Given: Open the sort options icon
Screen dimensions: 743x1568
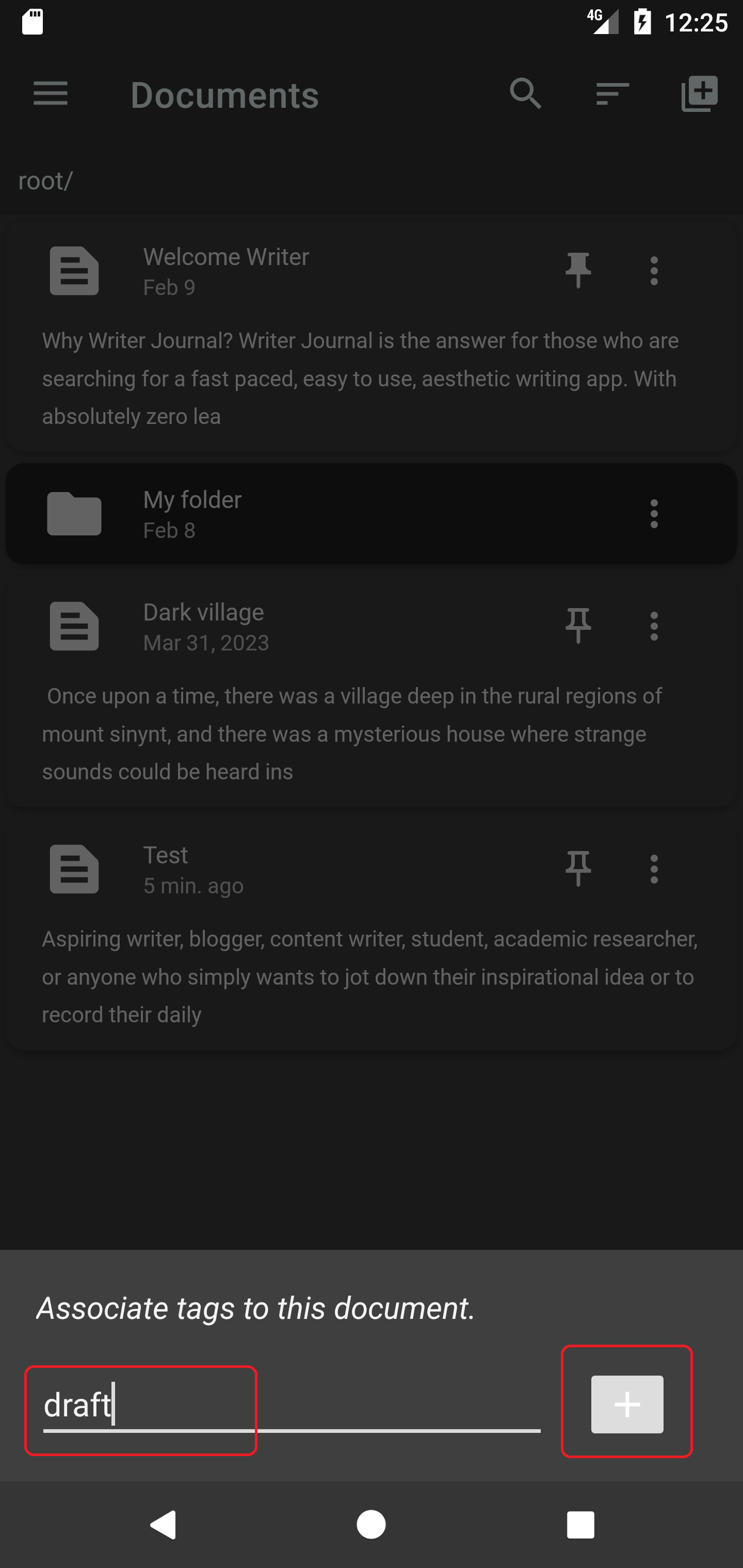Looking at the screenshot, I should [x=612, y=94].
